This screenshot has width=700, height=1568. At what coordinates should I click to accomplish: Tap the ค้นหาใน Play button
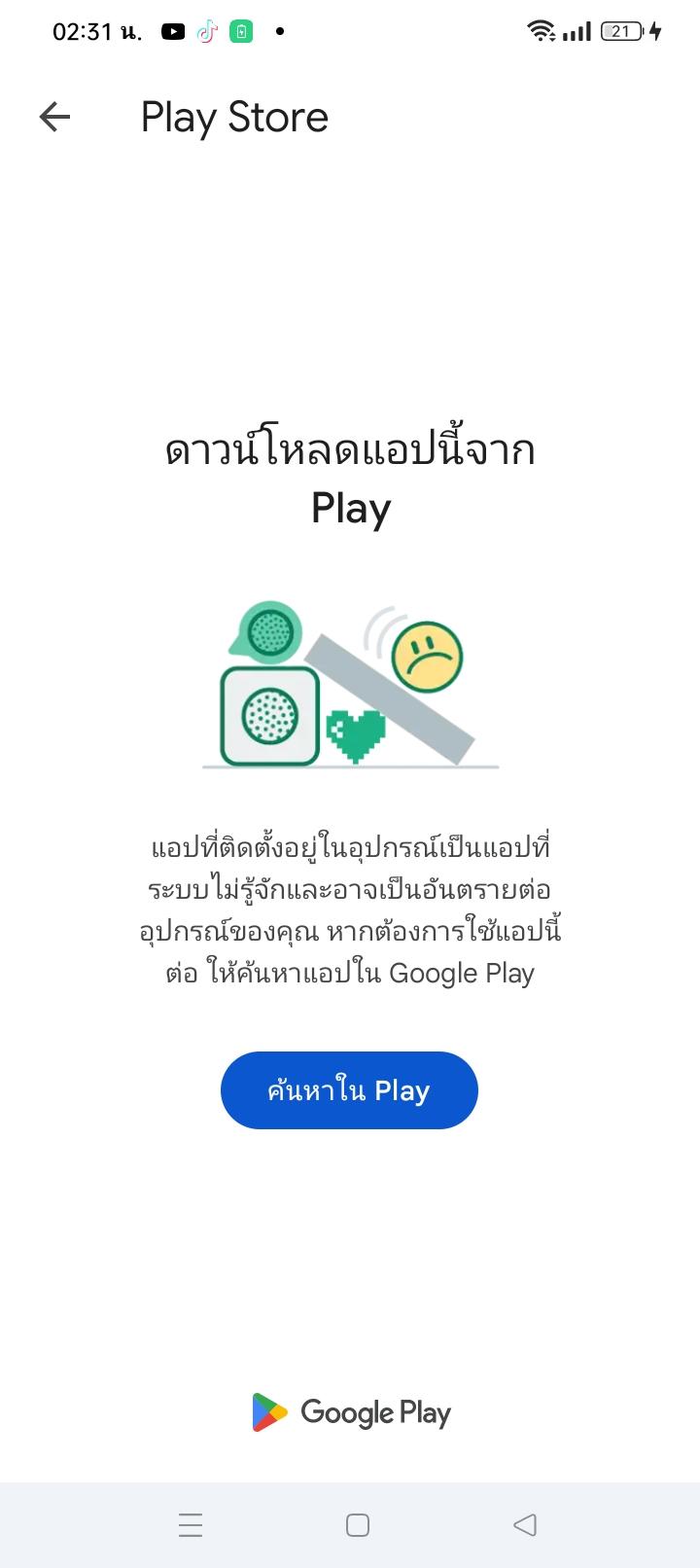pos(349,1090)
